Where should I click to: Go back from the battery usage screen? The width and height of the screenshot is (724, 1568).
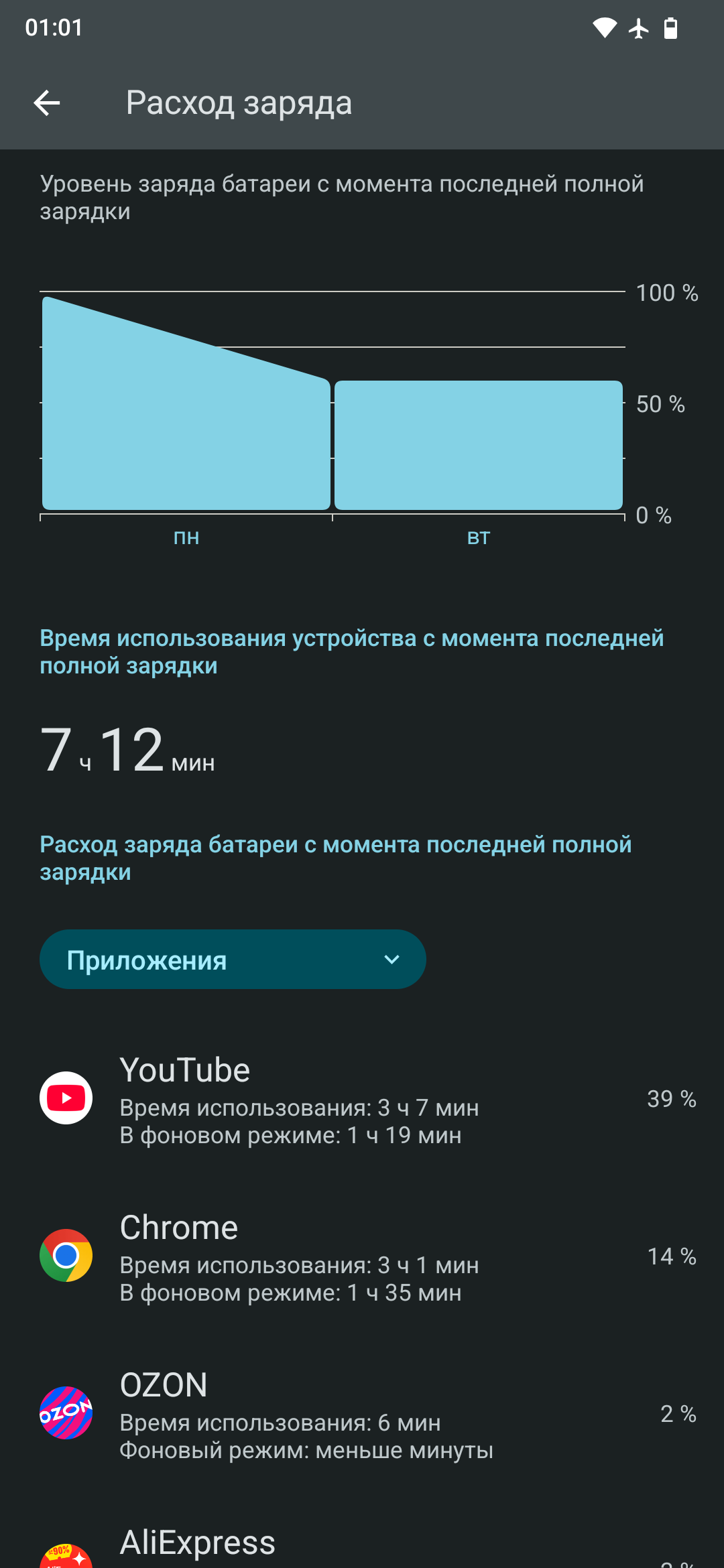(47, 103)
